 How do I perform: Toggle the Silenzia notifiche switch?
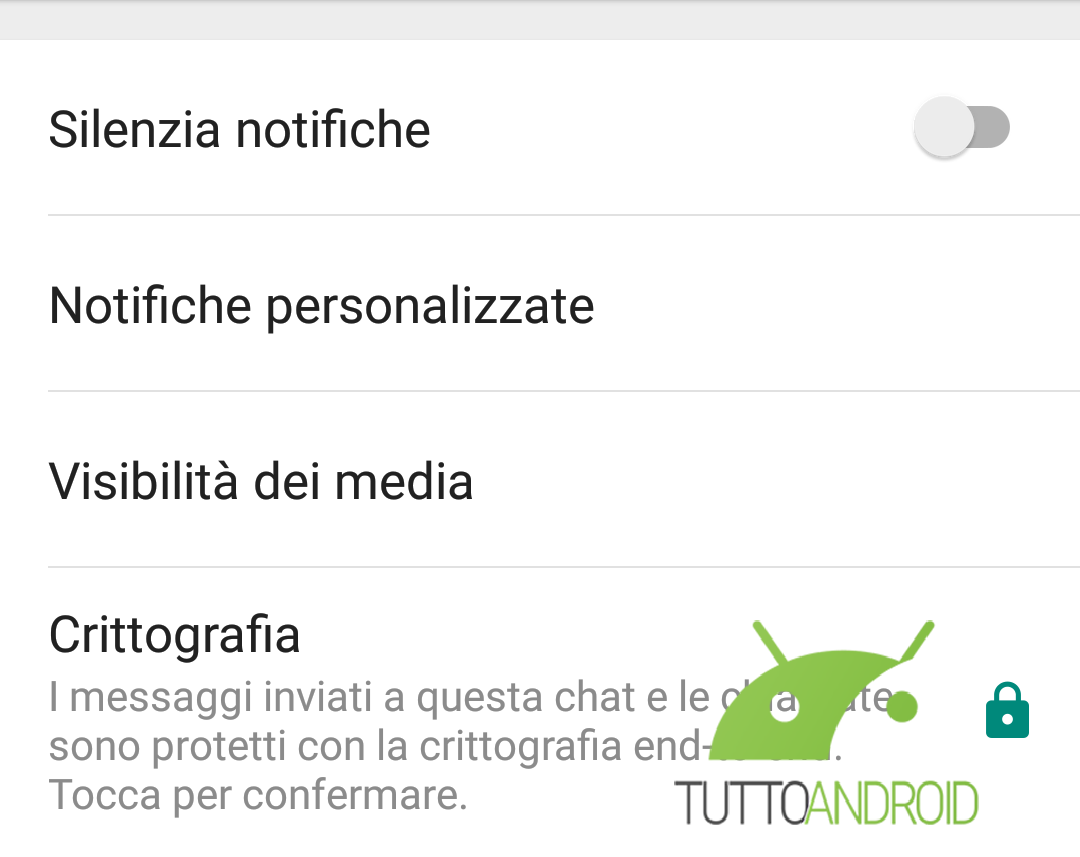(x=961, y=128)
